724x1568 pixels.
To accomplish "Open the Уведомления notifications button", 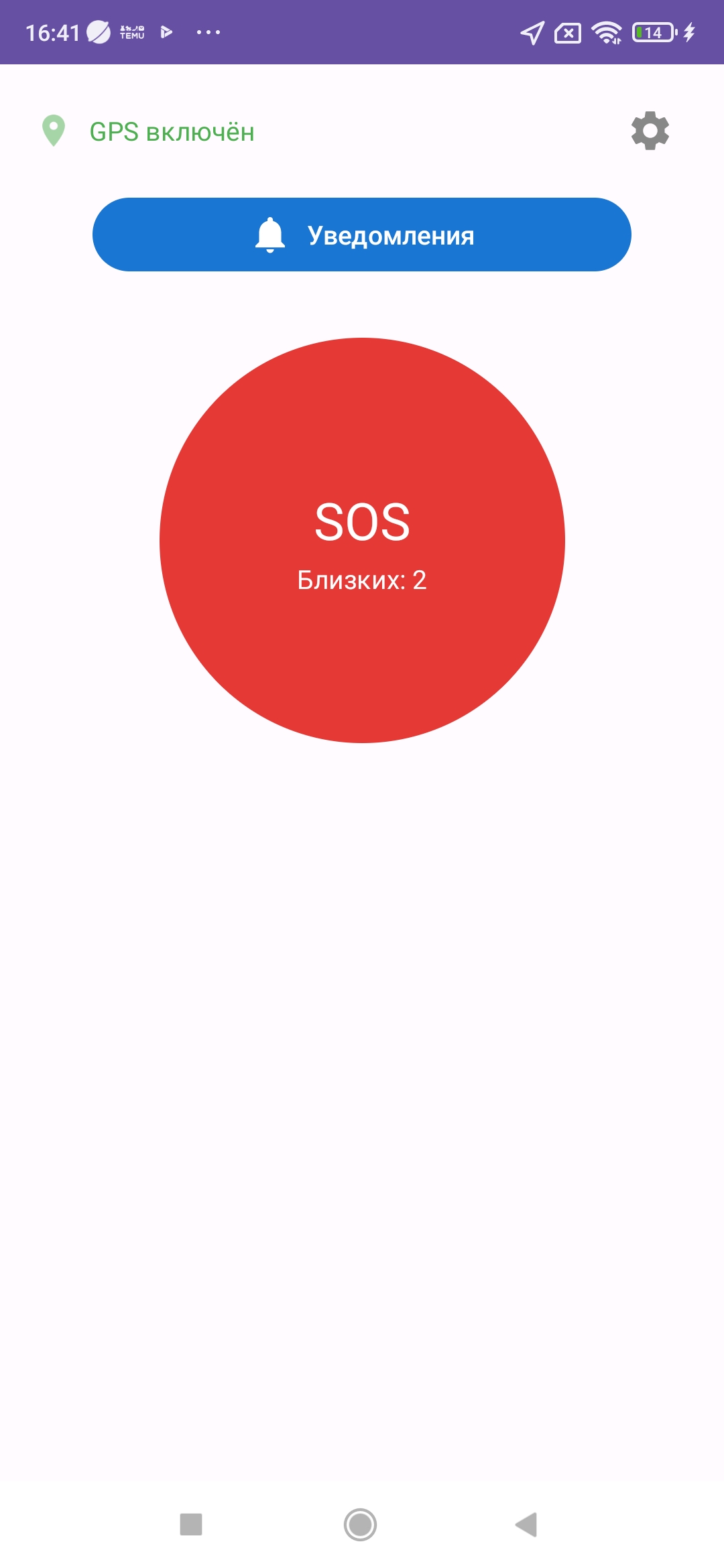I will coord(362,235).
